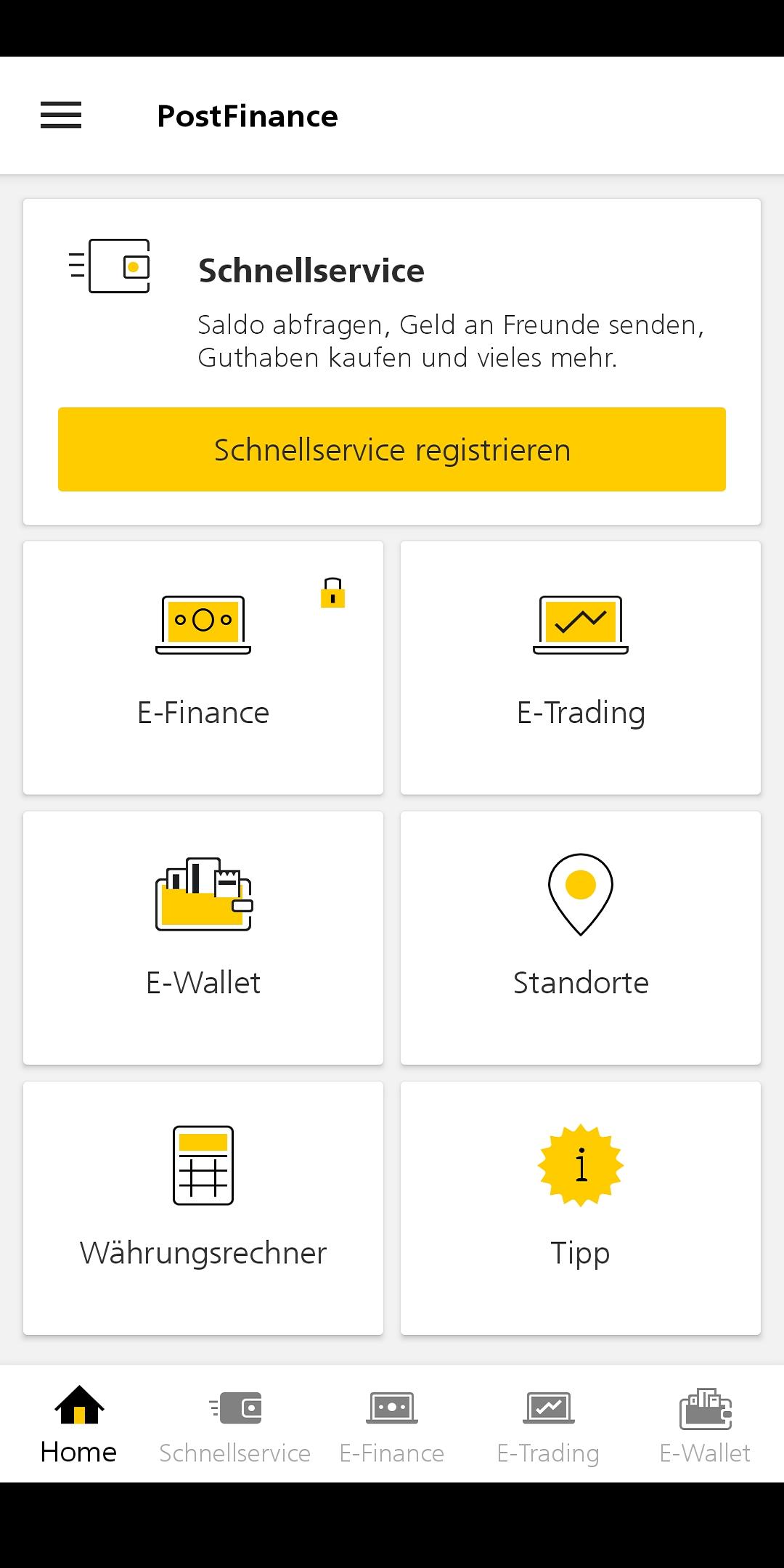
Task: Open the Tipp tile
Action: click(x=581, y=1208)
